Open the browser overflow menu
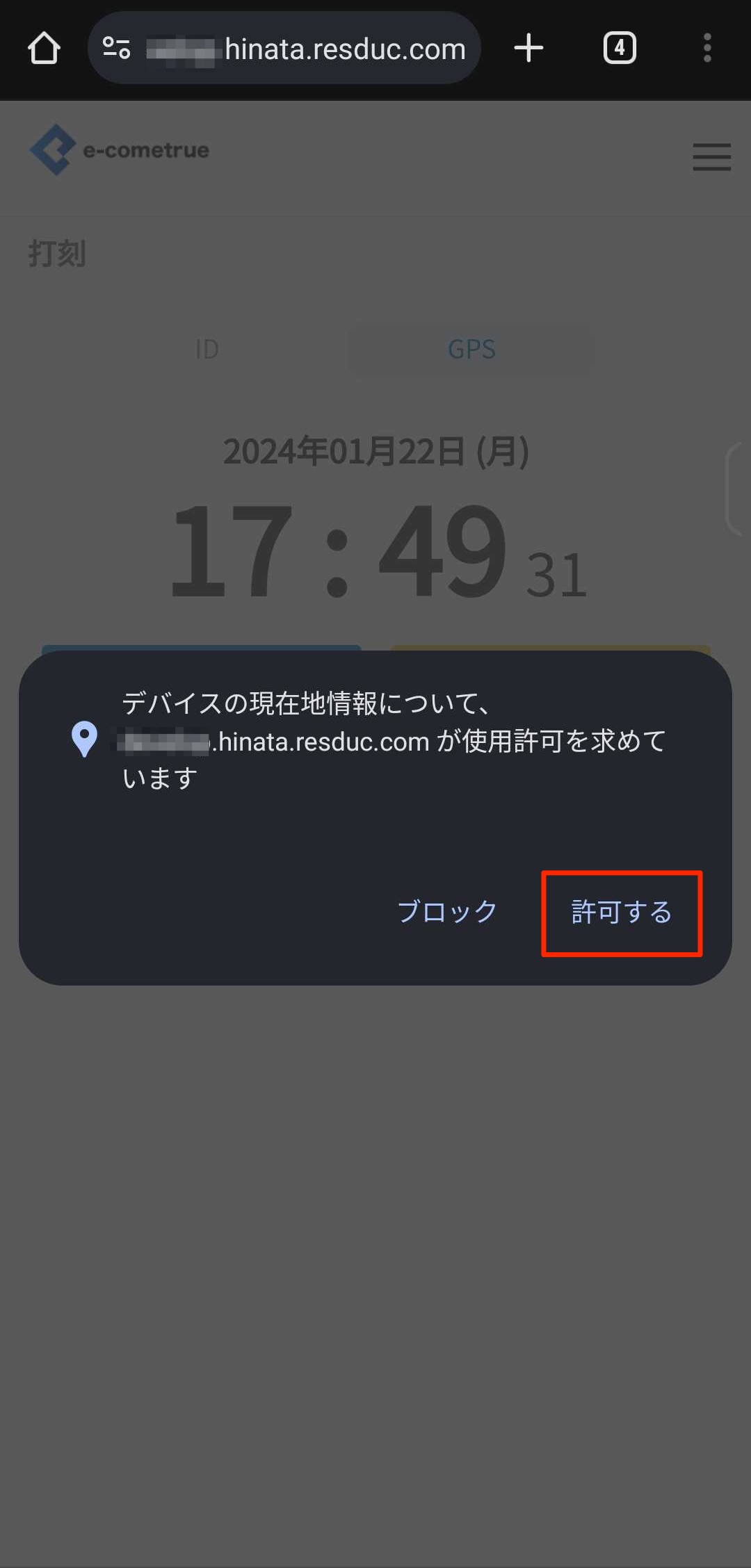This screenshot has height=1568, width=751. click(706, 48)
